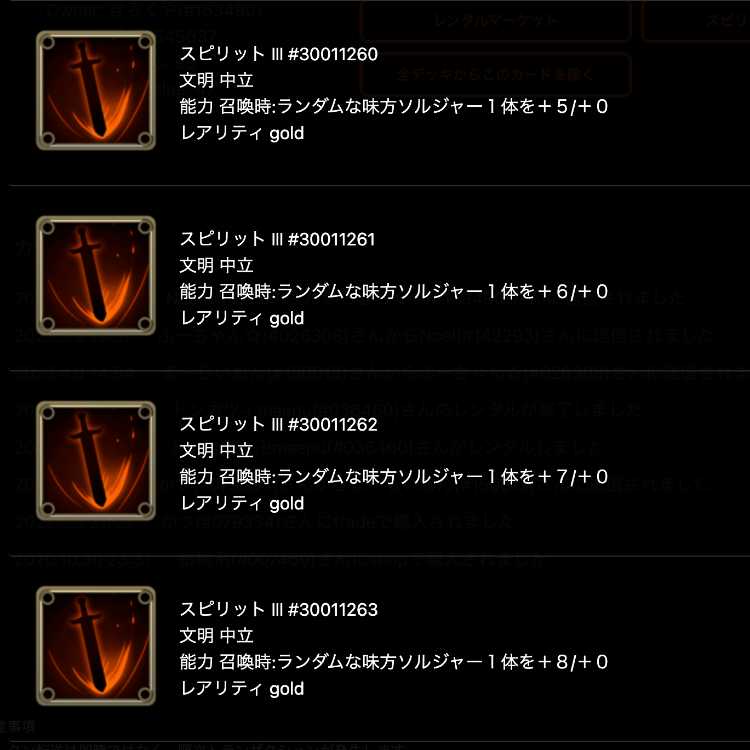Select the Spirit III #30011260 card

pos(96,92)
